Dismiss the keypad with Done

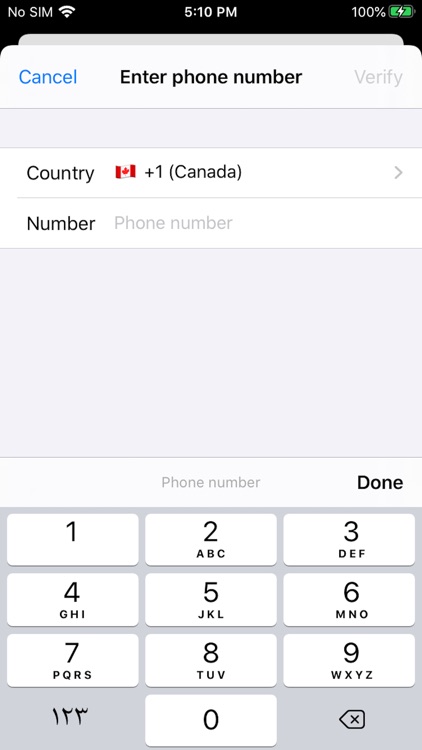click(380, 482)
